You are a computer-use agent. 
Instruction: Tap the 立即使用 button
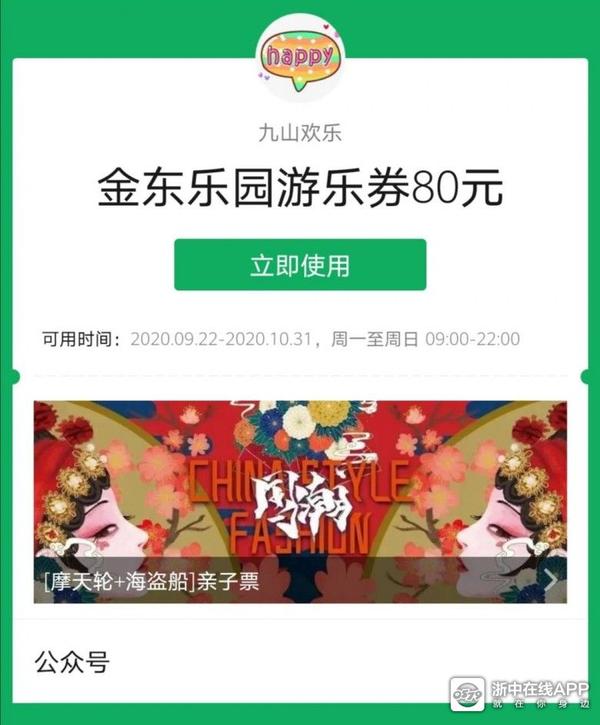tap(300, 265)
